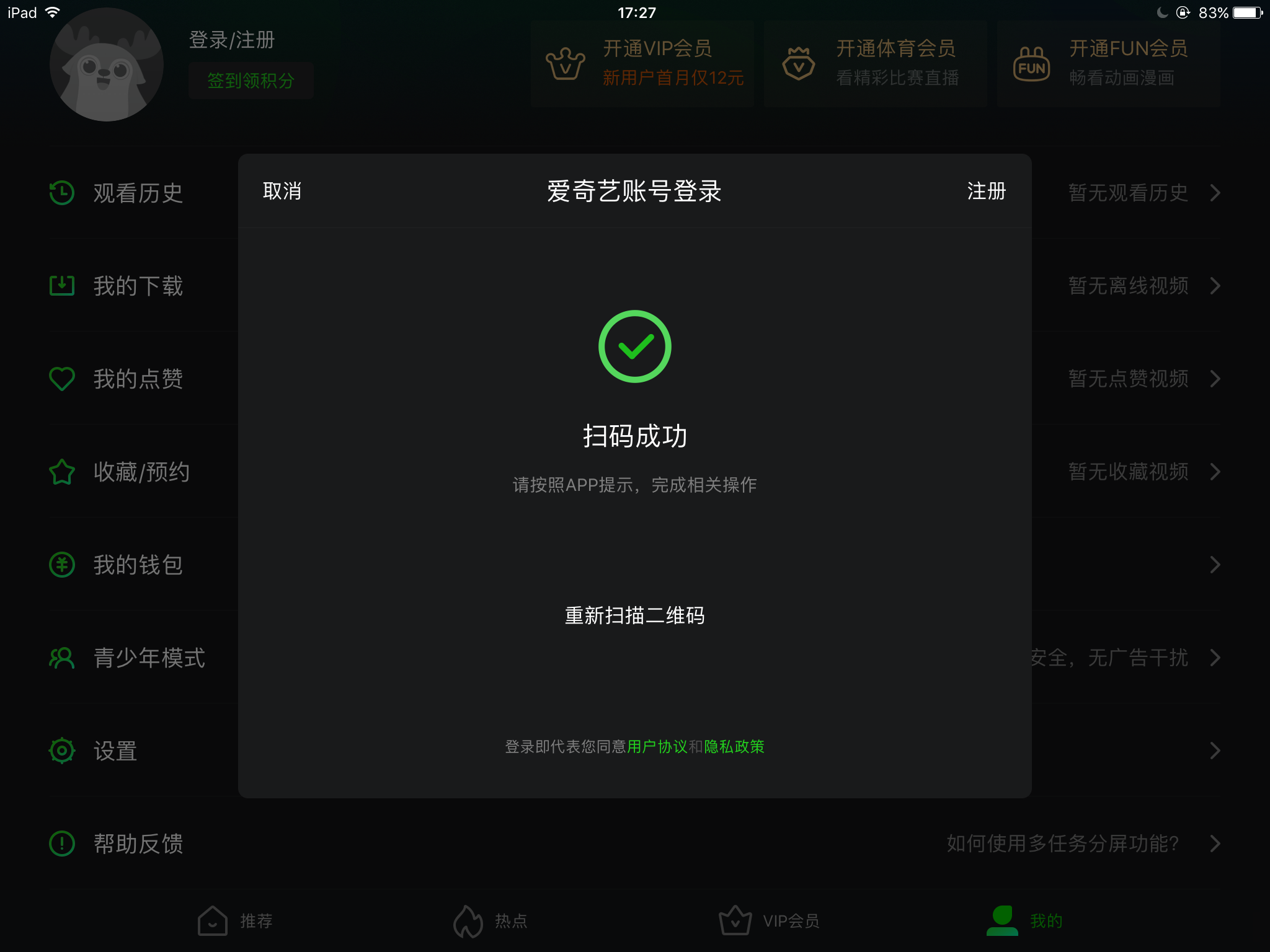Open the 注册 registration option
This screenshot has width=1270, height=952.
(986, 191)
